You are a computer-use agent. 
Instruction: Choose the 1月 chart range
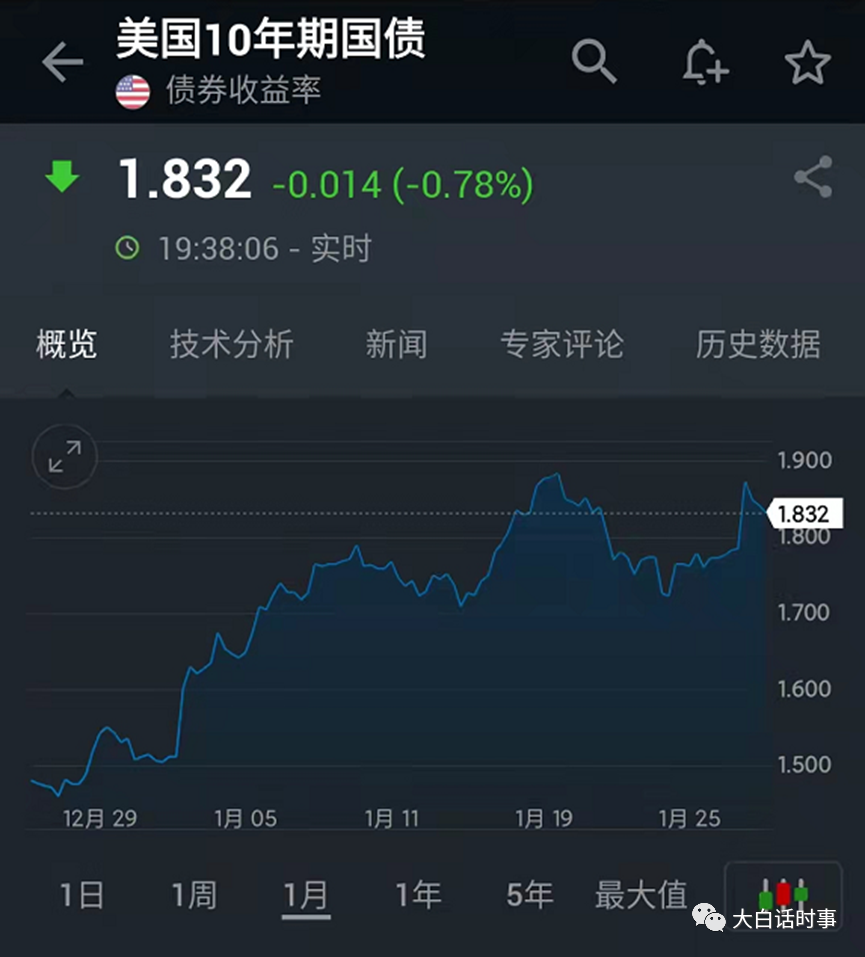point(306,895)
